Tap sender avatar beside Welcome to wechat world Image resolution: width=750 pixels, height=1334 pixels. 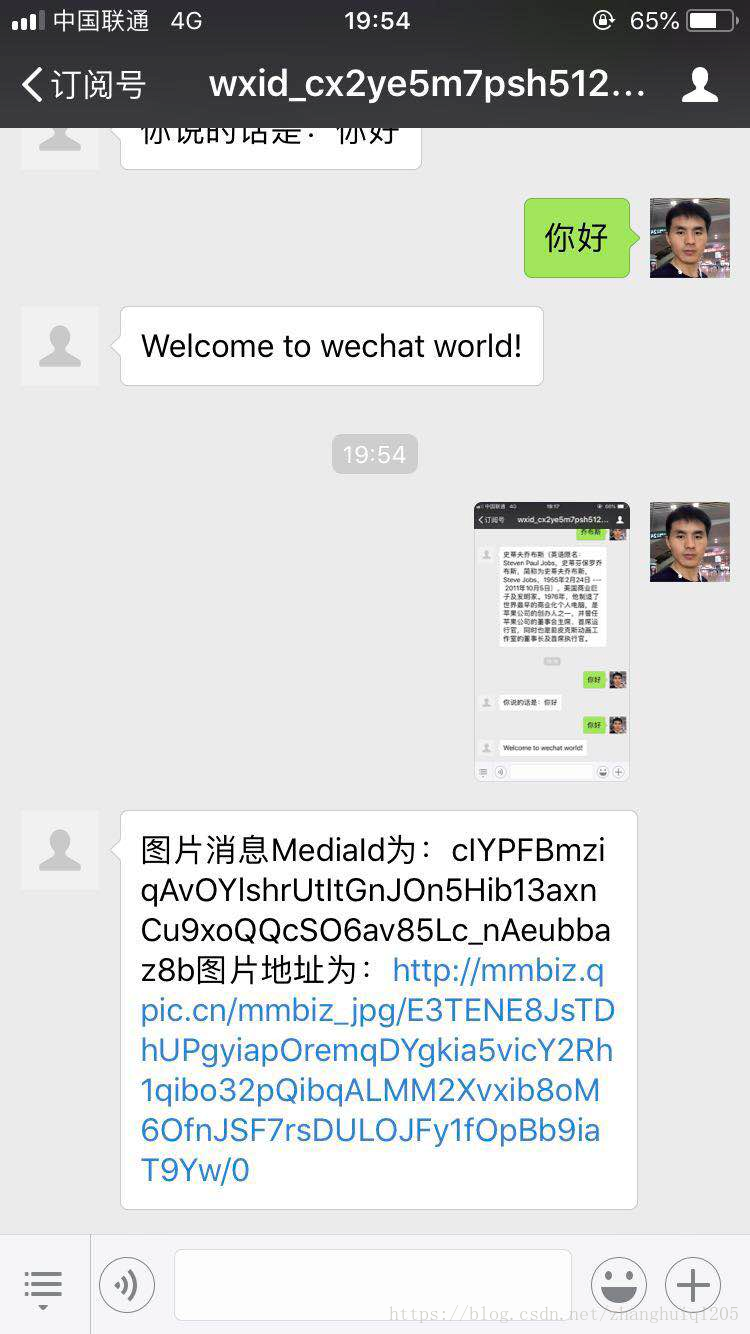coord(60,346)
